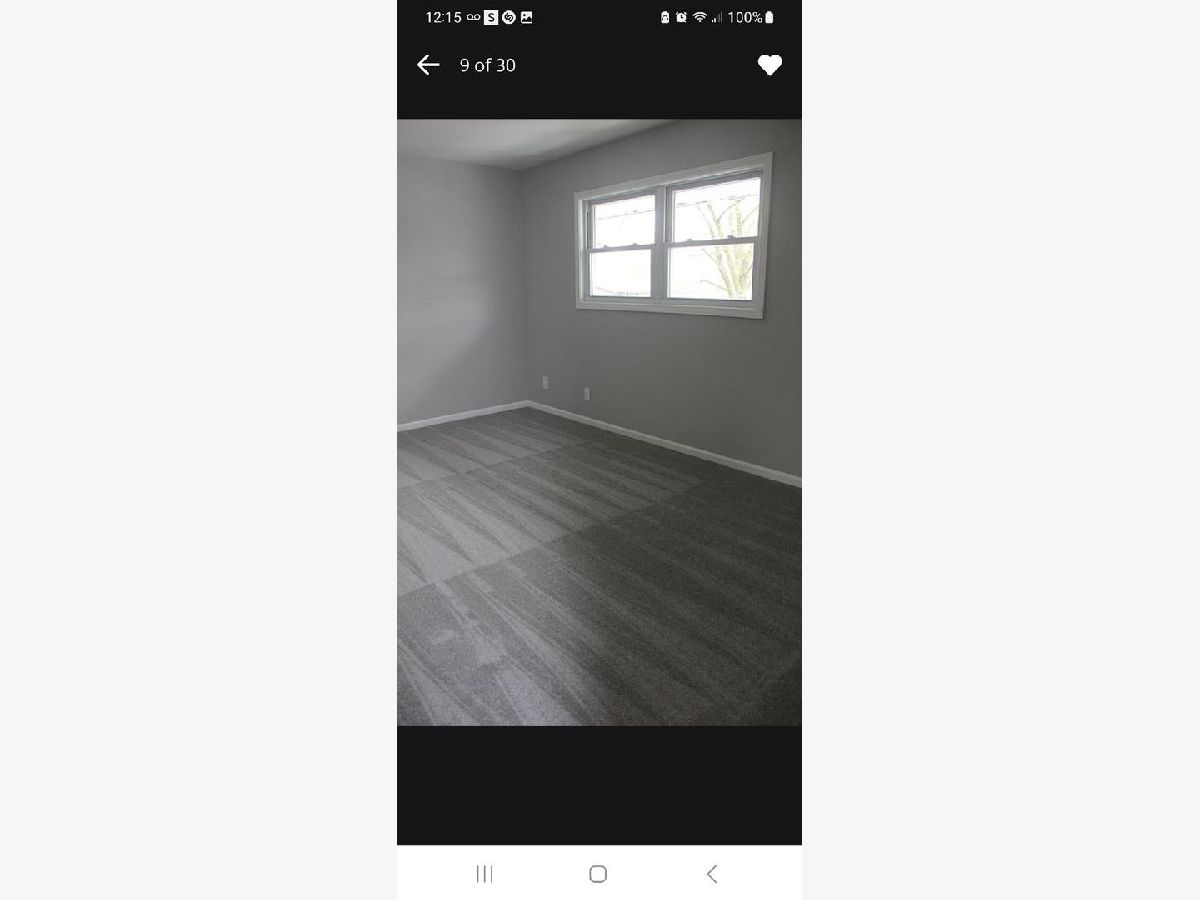Tap the system back button
Screen dimensions: 1200x900
coord(712,874)
